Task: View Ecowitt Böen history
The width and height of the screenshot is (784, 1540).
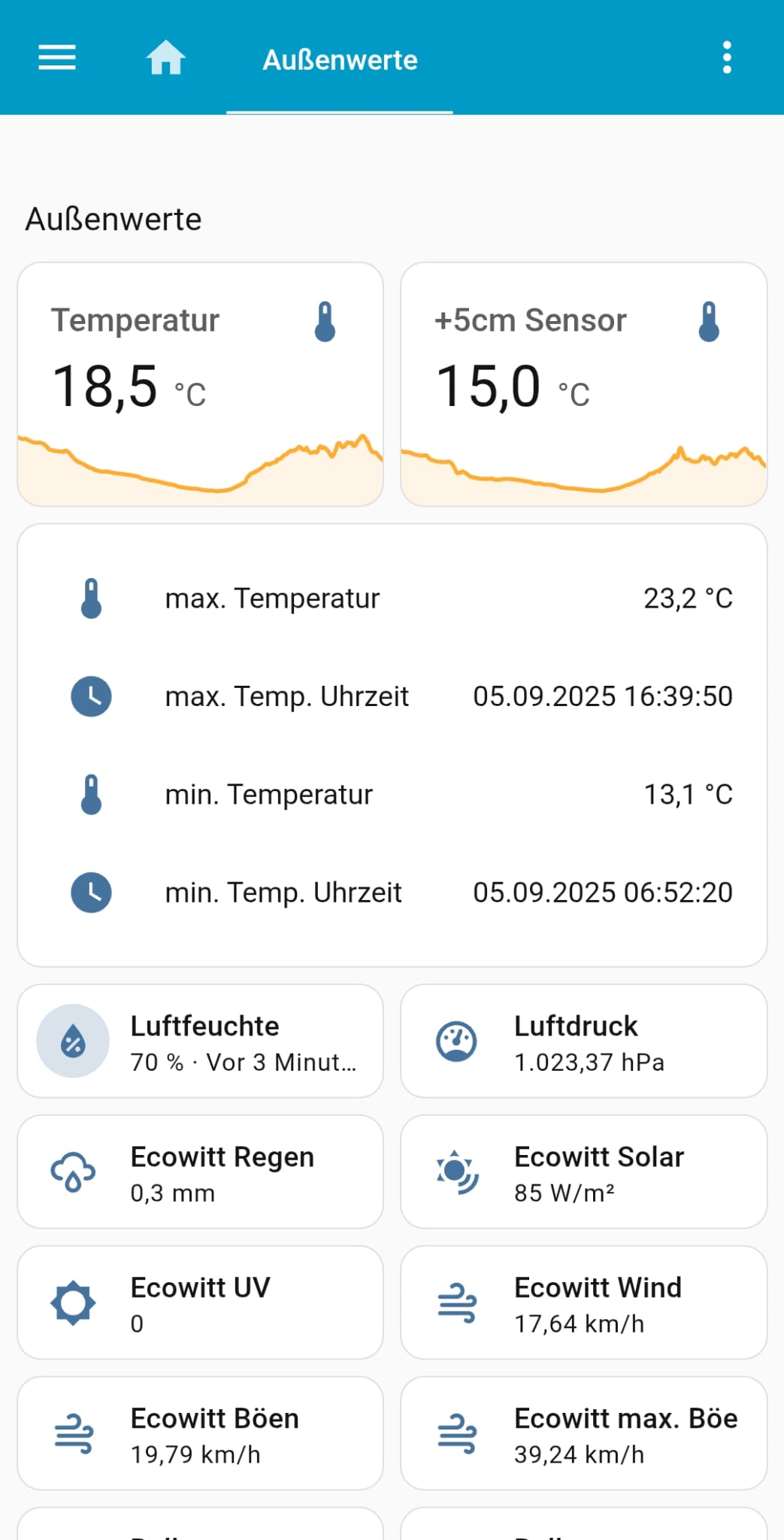Action: click(200, 1434)
